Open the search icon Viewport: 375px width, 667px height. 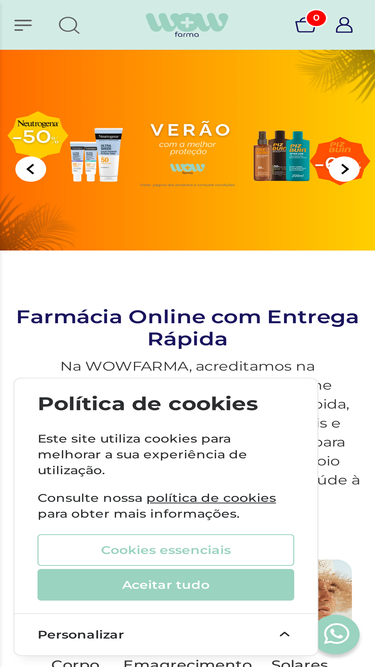pyautogui.click(x=69, y=25)
